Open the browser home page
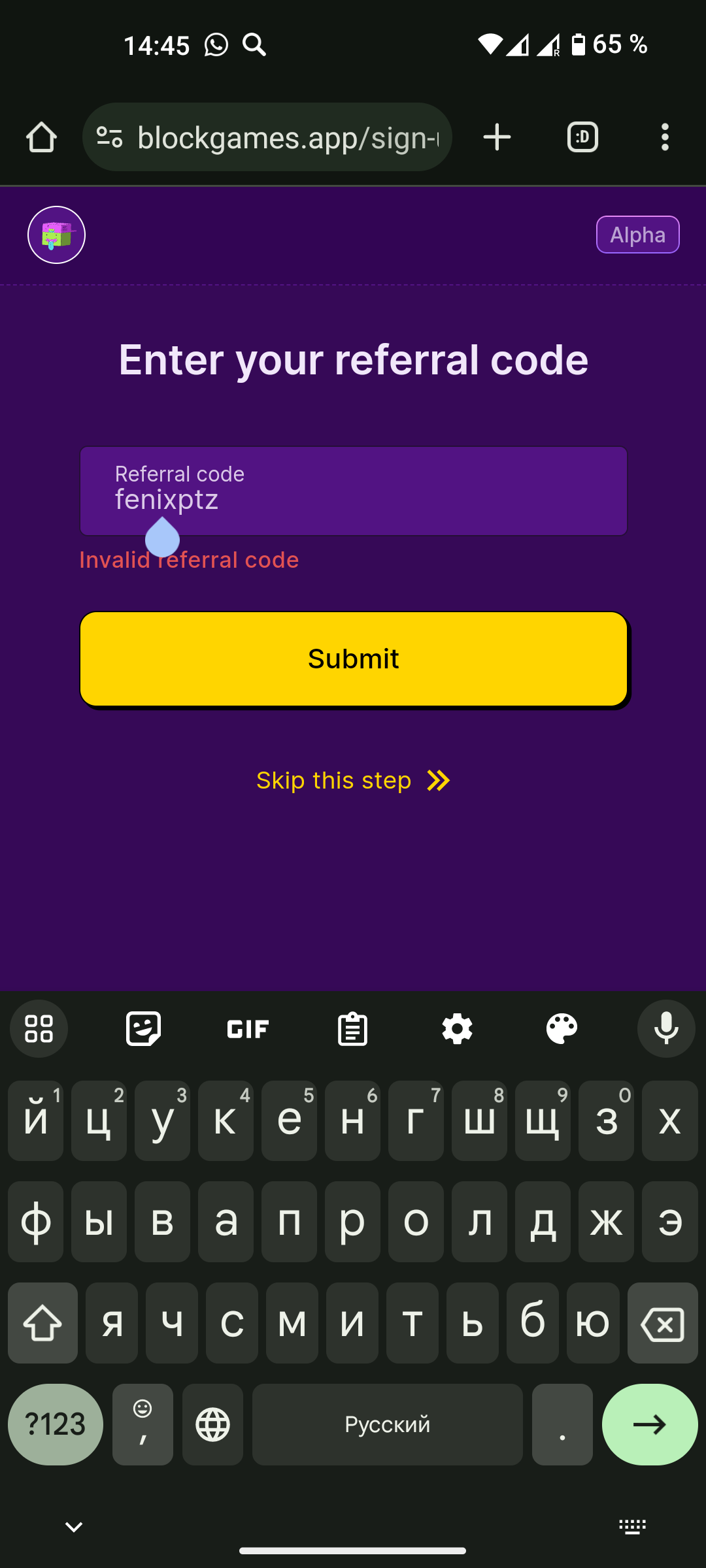This screenshot has height=1568, width=706. point(41,137)
